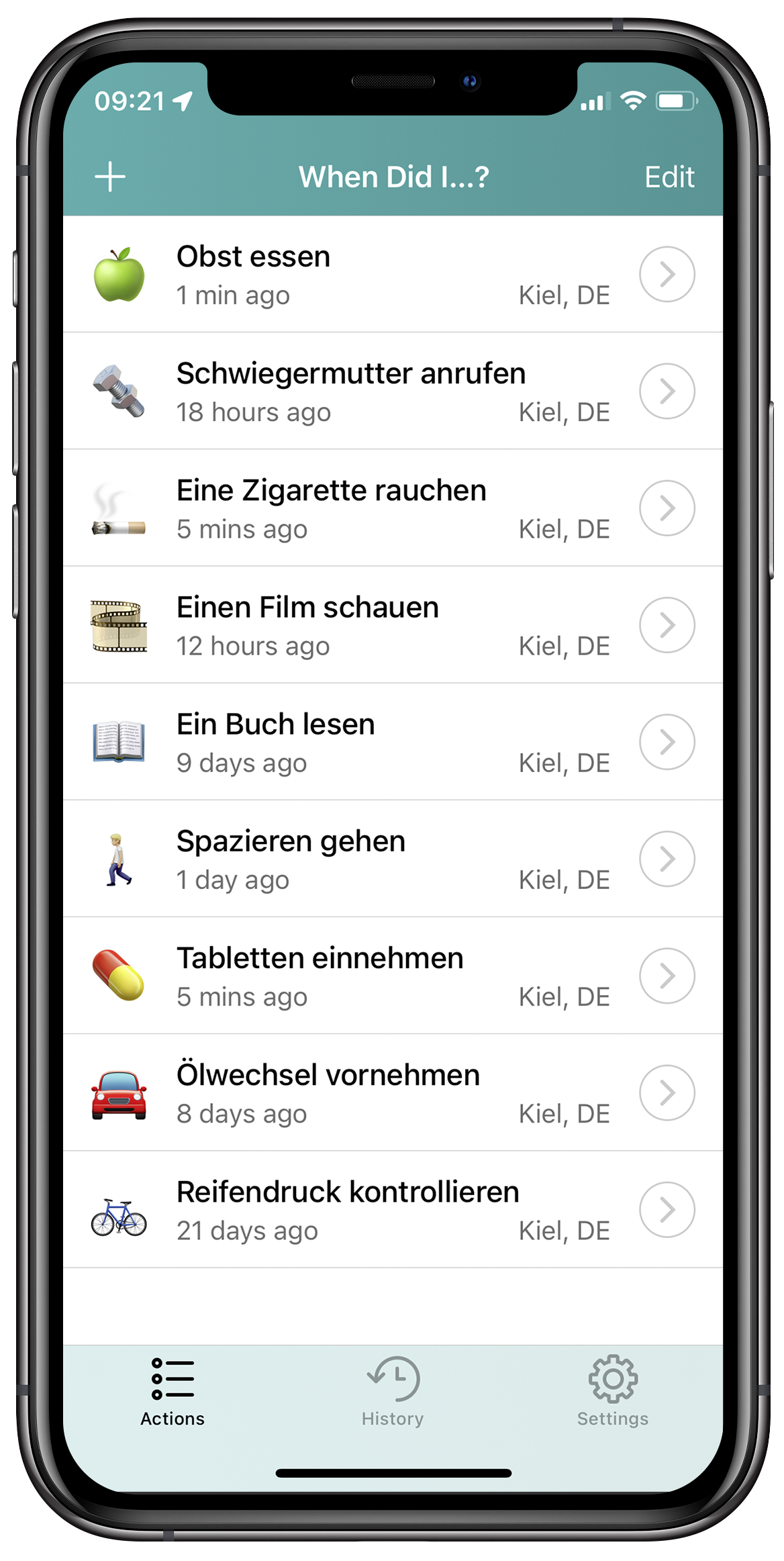Open details chevron for Eine Zigarette rauchen

pyautogui.click(x=667, y=508)
